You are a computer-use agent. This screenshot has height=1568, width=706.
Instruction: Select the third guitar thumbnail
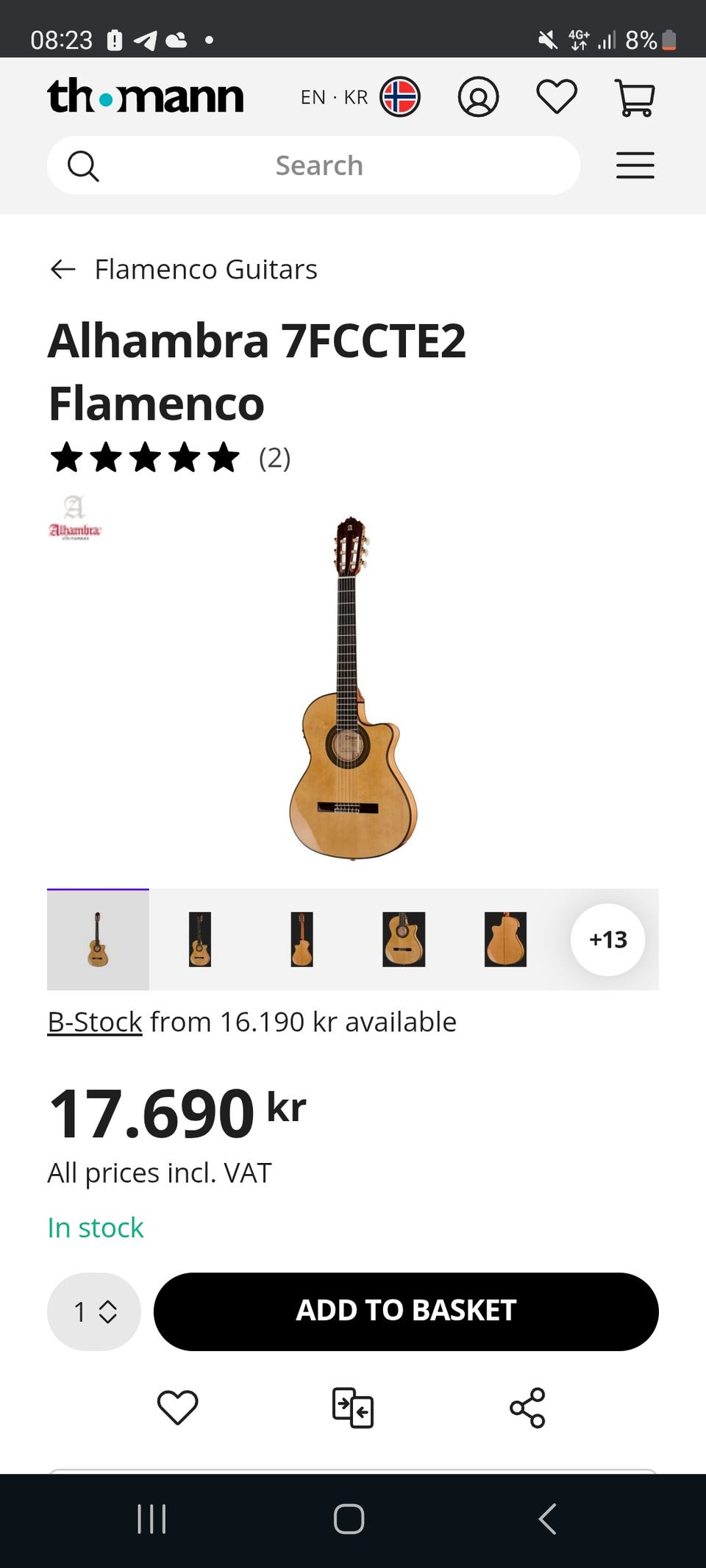pos(302,939)
